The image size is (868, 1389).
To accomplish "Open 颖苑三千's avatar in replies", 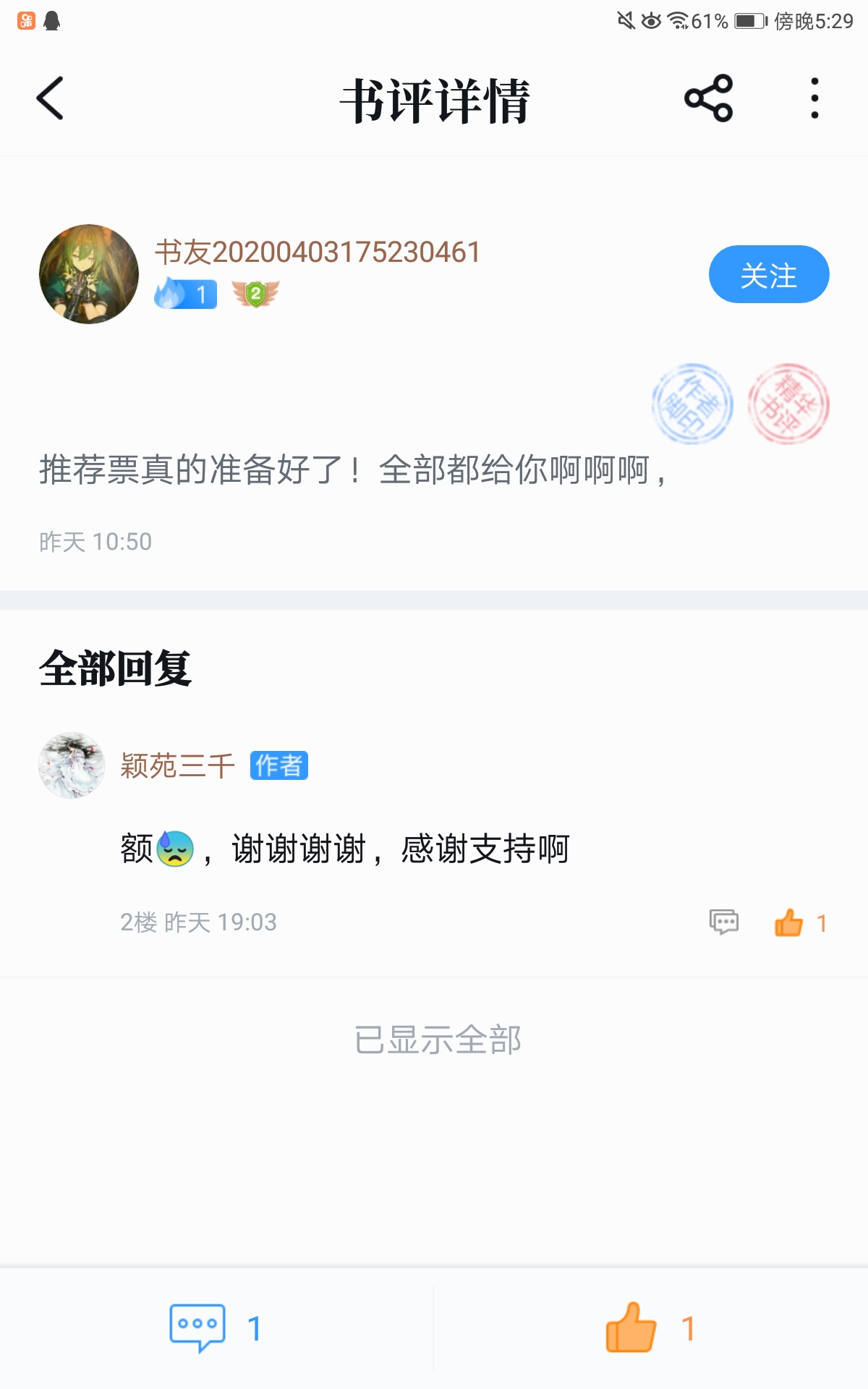I will [x=72, y=765].
